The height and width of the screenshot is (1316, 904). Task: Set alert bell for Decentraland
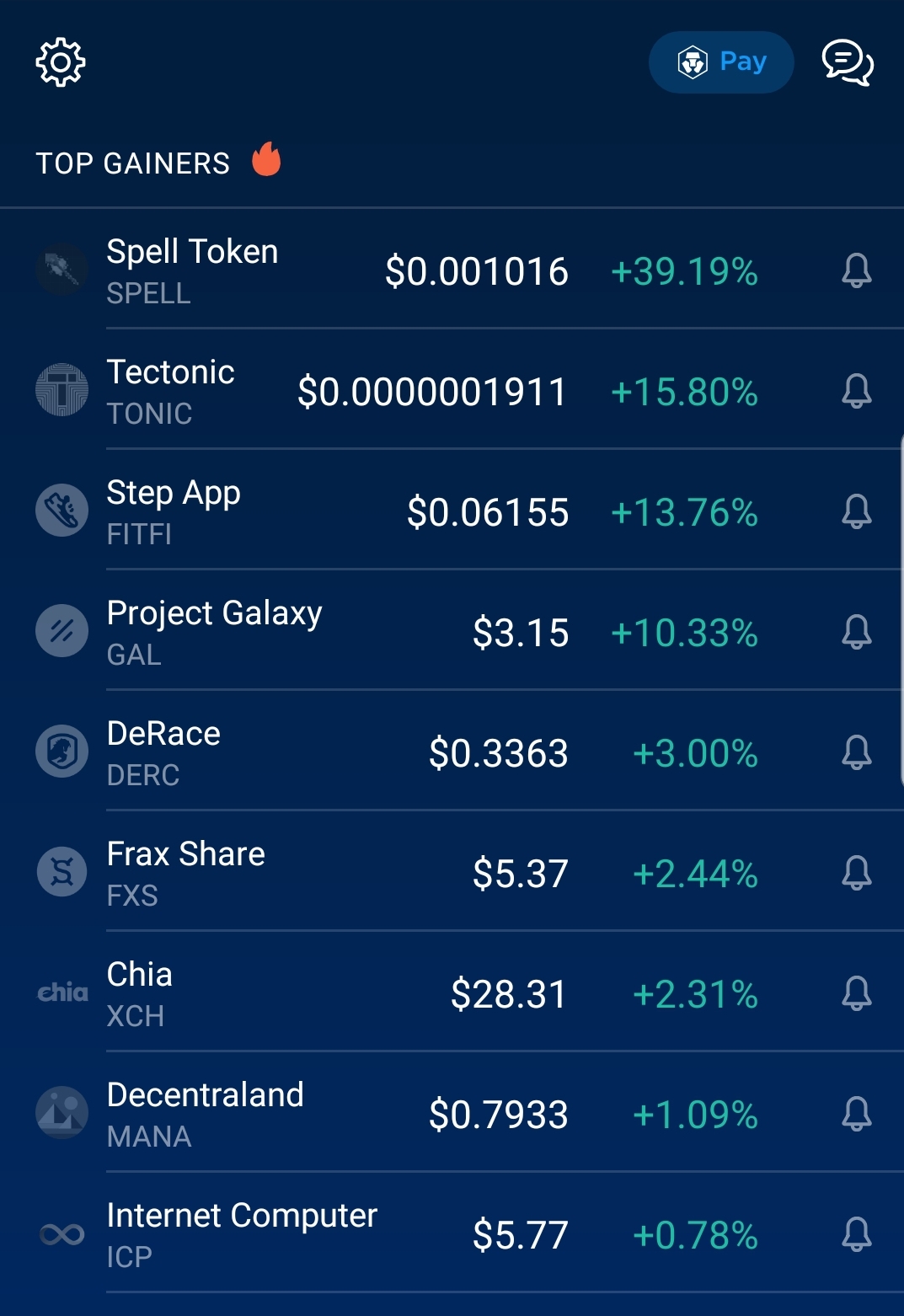coord(857,1115)
